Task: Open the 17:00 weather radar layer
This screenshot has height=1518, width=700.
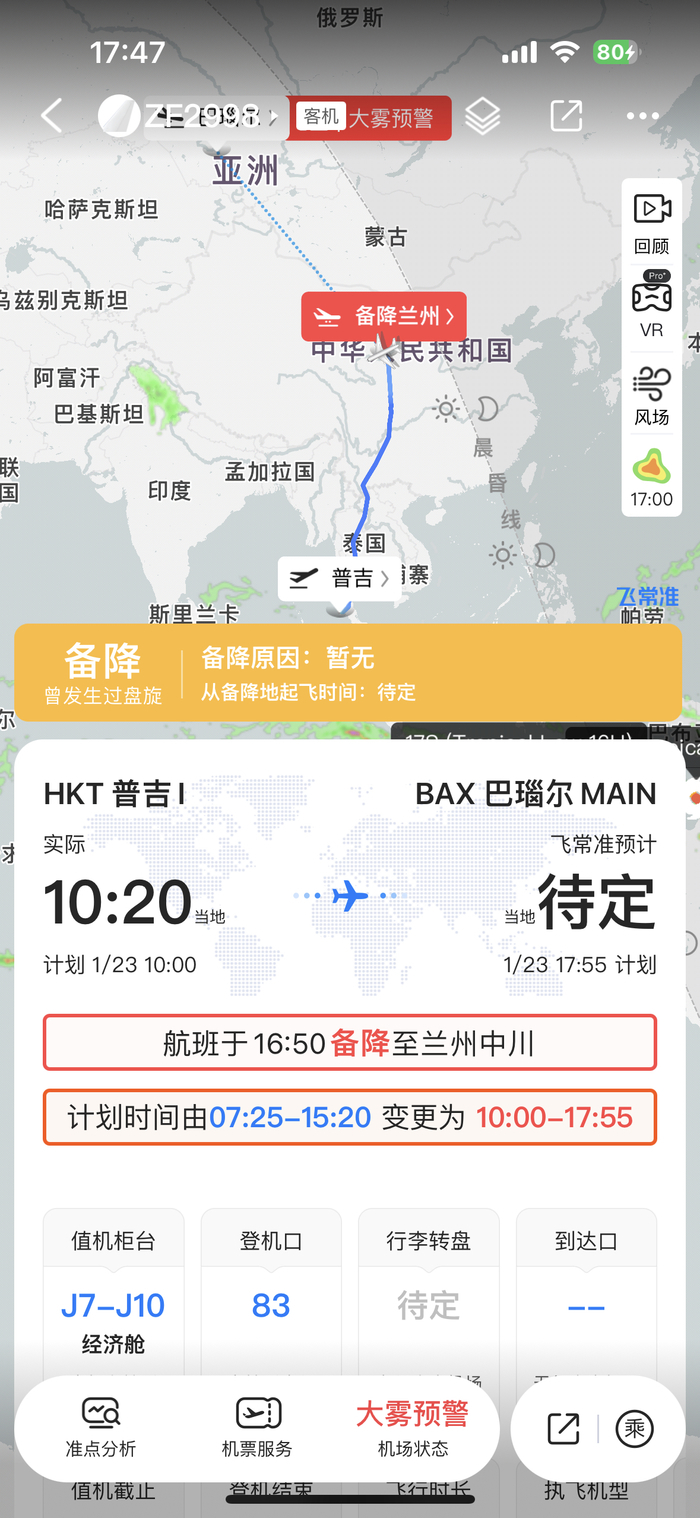Action: (652, 478)
